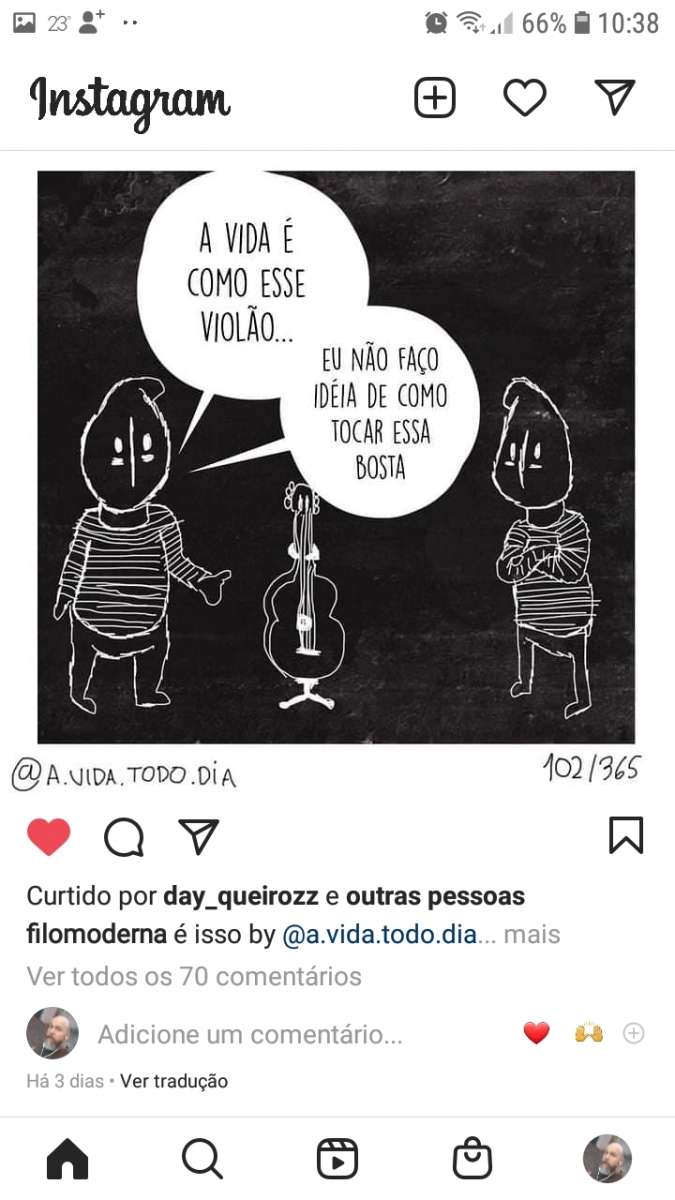Image resolution: width=675 pixels, height=1200 pixels.
Task: Open day_queirozz's profile
Action: pyautogui.click(x=233, y=895)
